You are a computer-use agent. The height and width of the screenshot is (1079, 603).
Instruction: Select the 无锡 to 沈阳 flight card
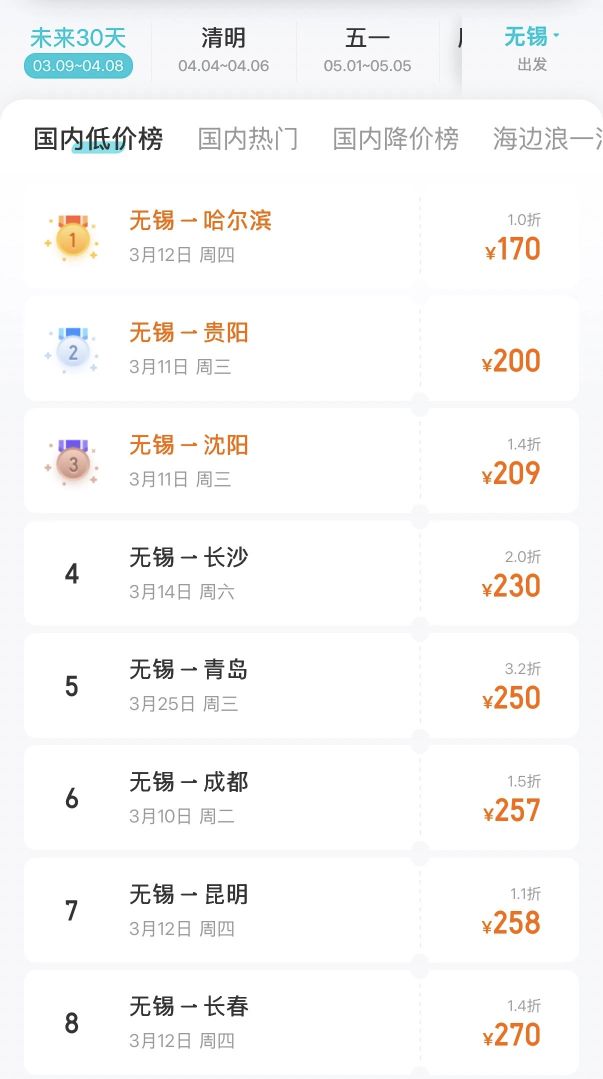click(x=300, y=460)
